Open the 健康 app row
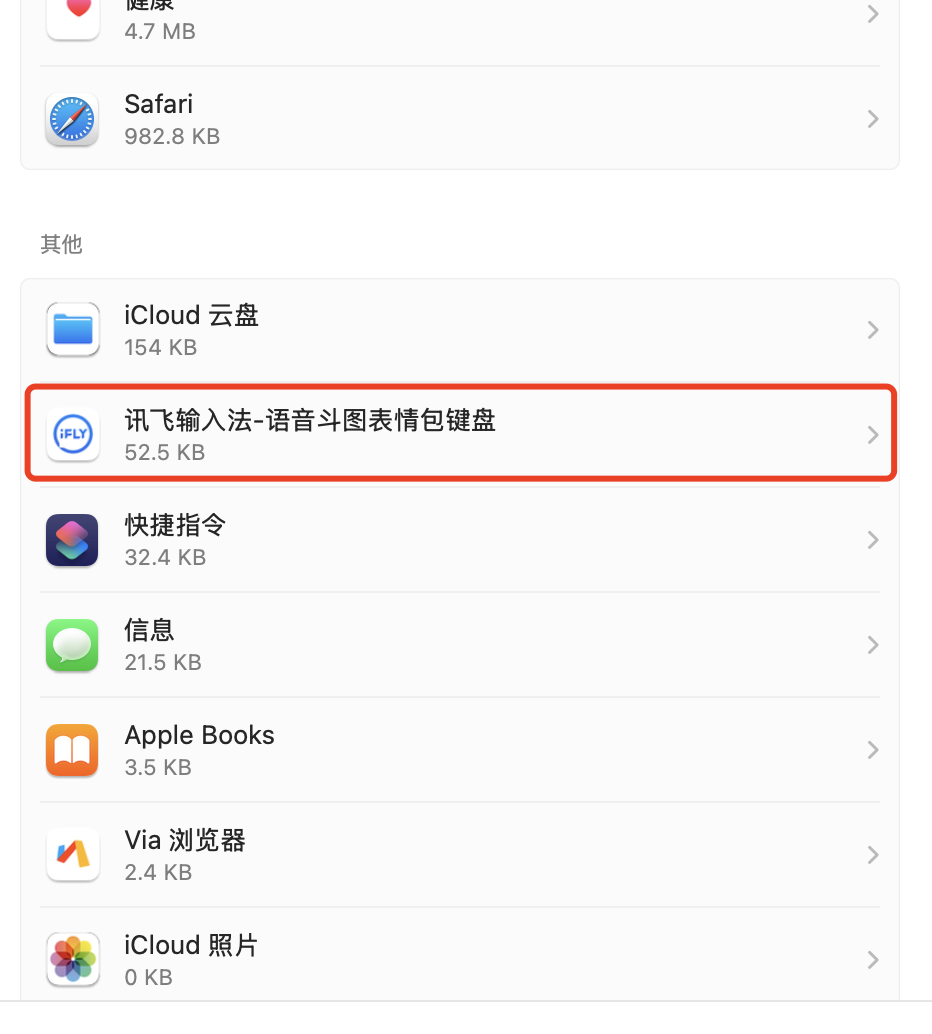 pyautogui.click(x=460, y=20)
